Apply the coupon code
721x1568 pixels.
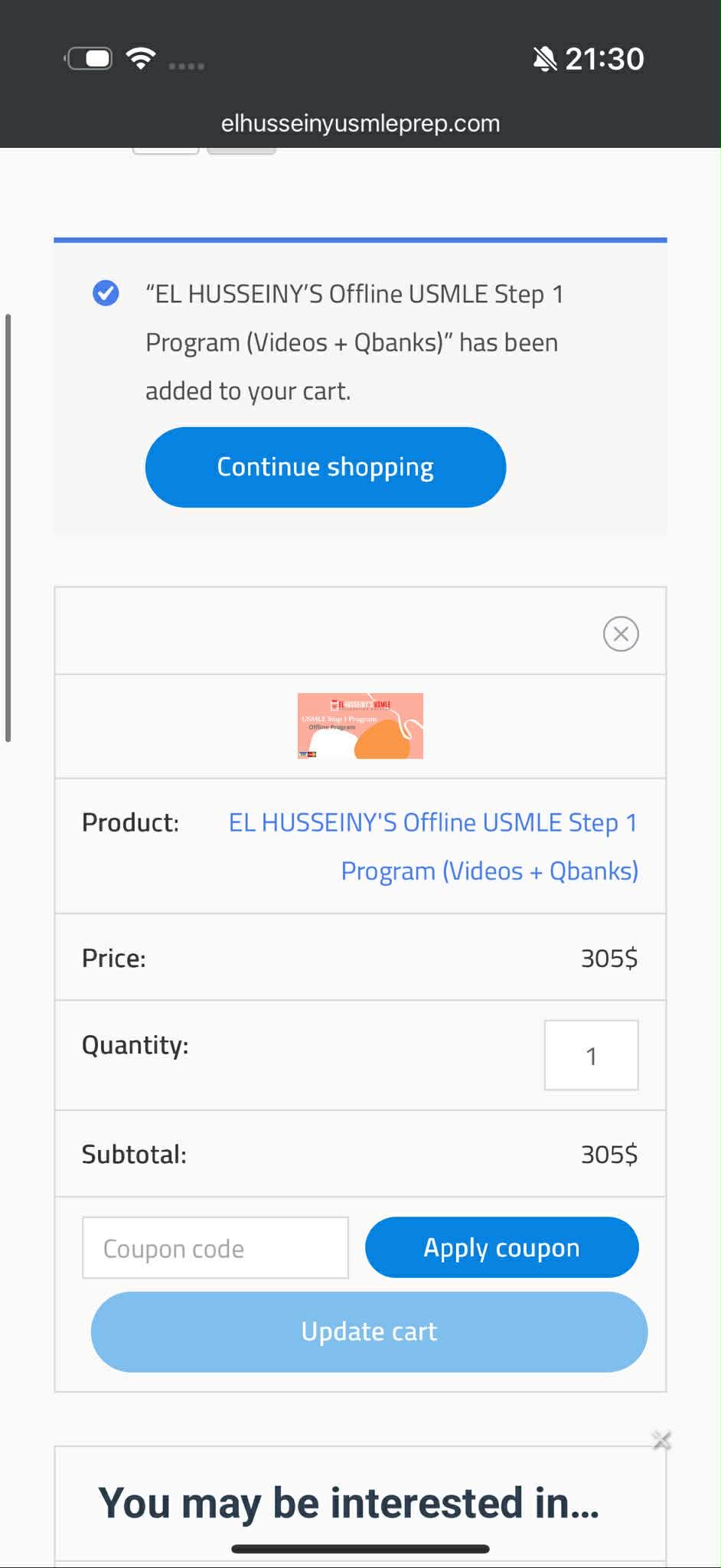click(x=501, y=1247)
